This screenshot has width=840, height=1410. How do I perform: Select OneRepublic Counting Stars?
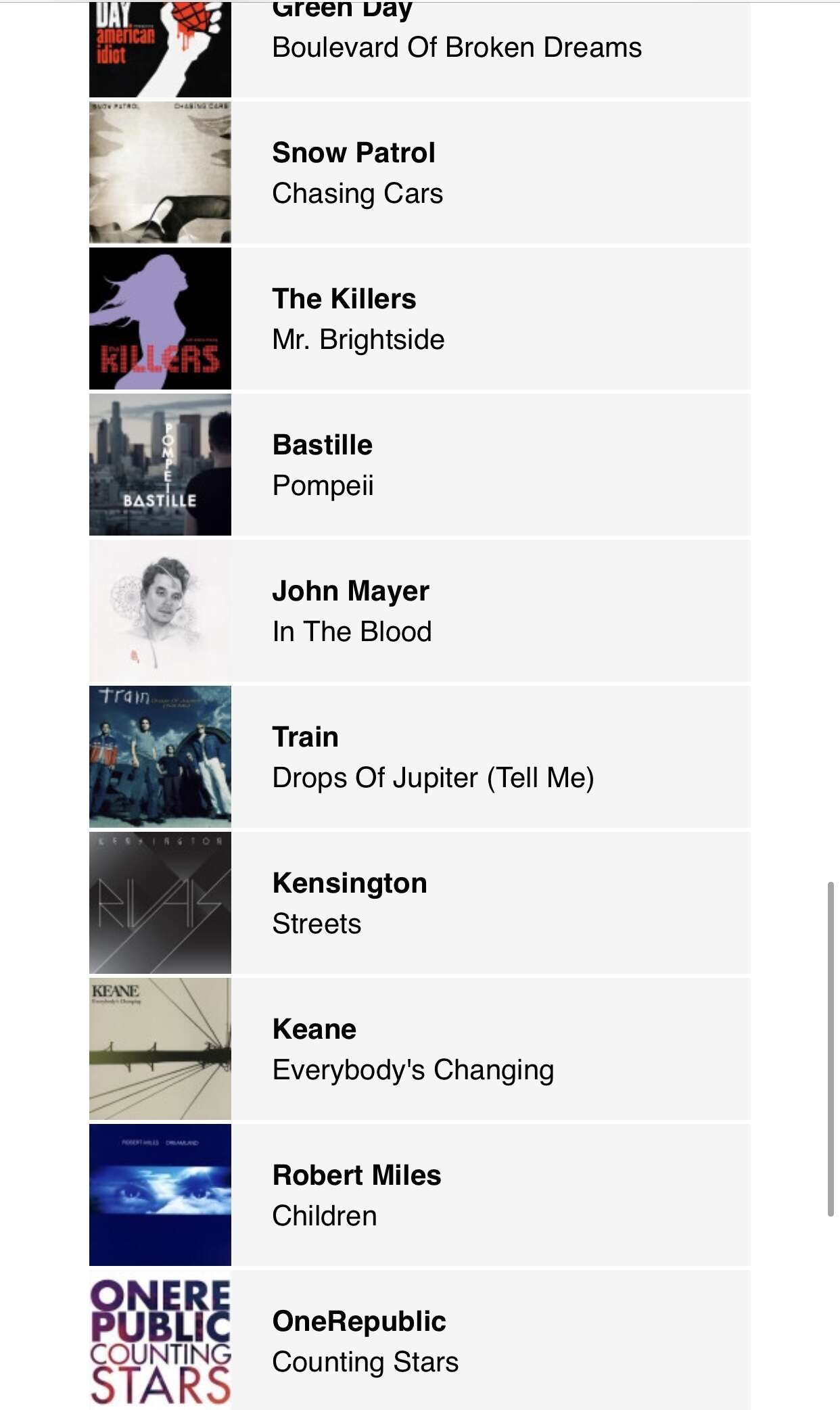pos(419,1340)
